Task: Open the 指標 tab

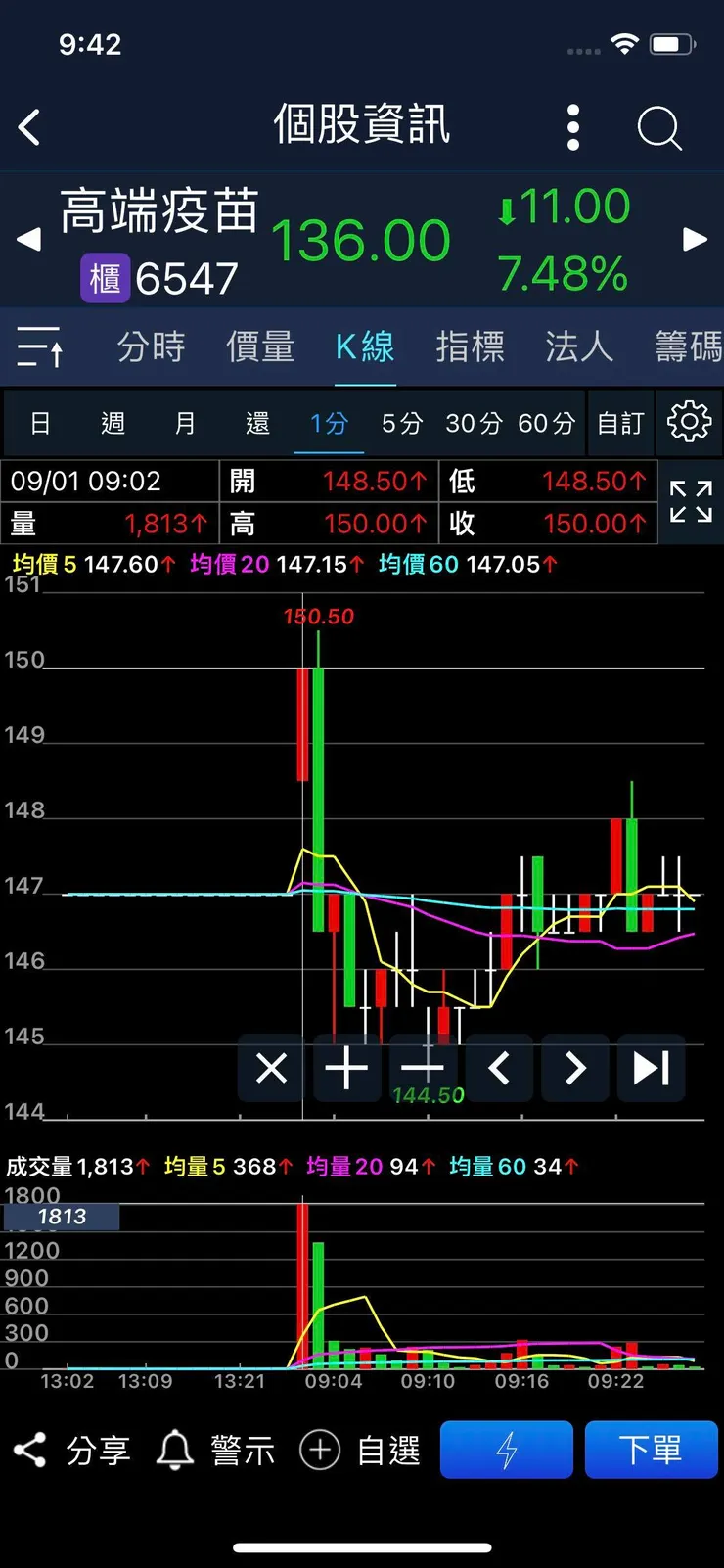Action: click(470, 346)
